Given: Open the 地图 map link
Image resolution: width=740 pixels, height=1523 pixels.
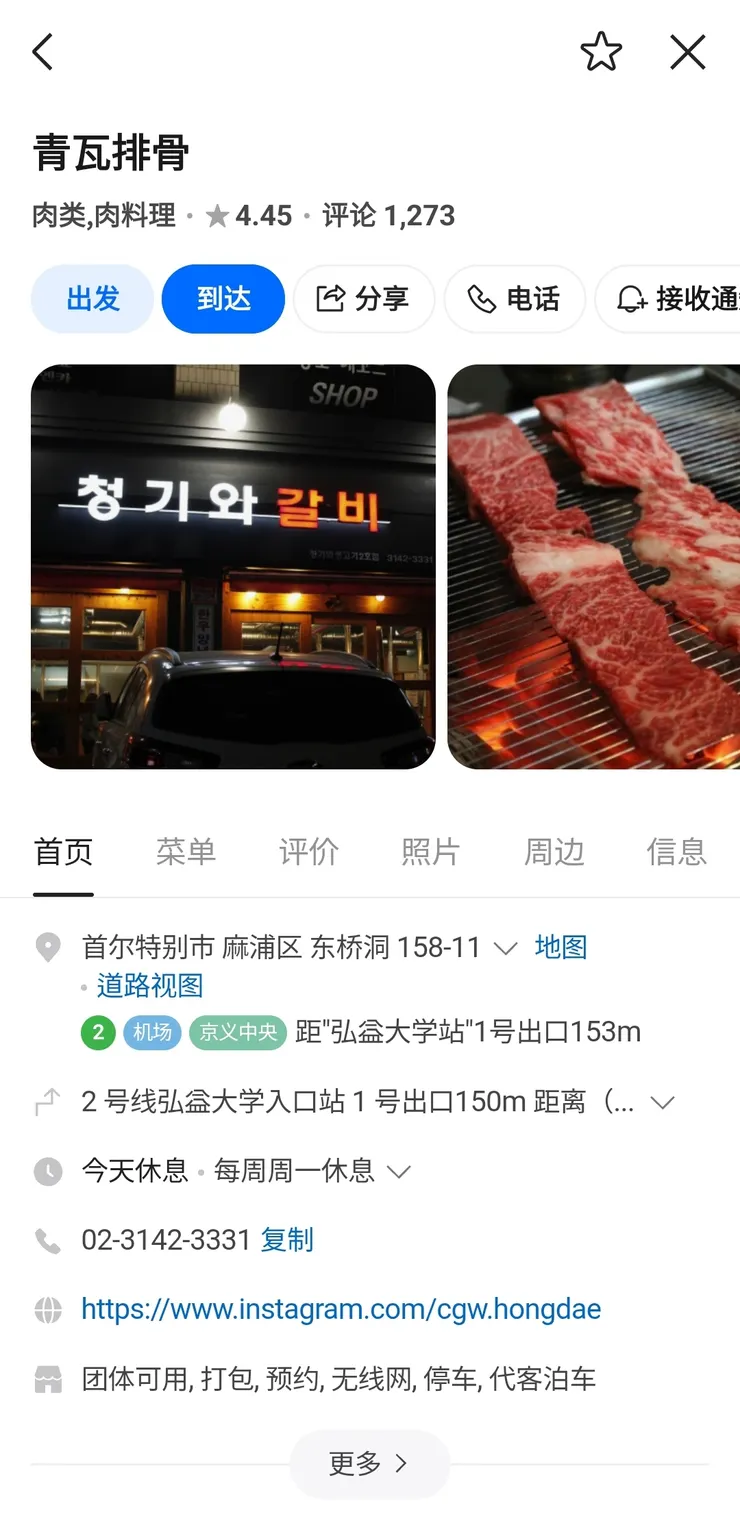Looking at the screenshot, I should tap(561, 947).
